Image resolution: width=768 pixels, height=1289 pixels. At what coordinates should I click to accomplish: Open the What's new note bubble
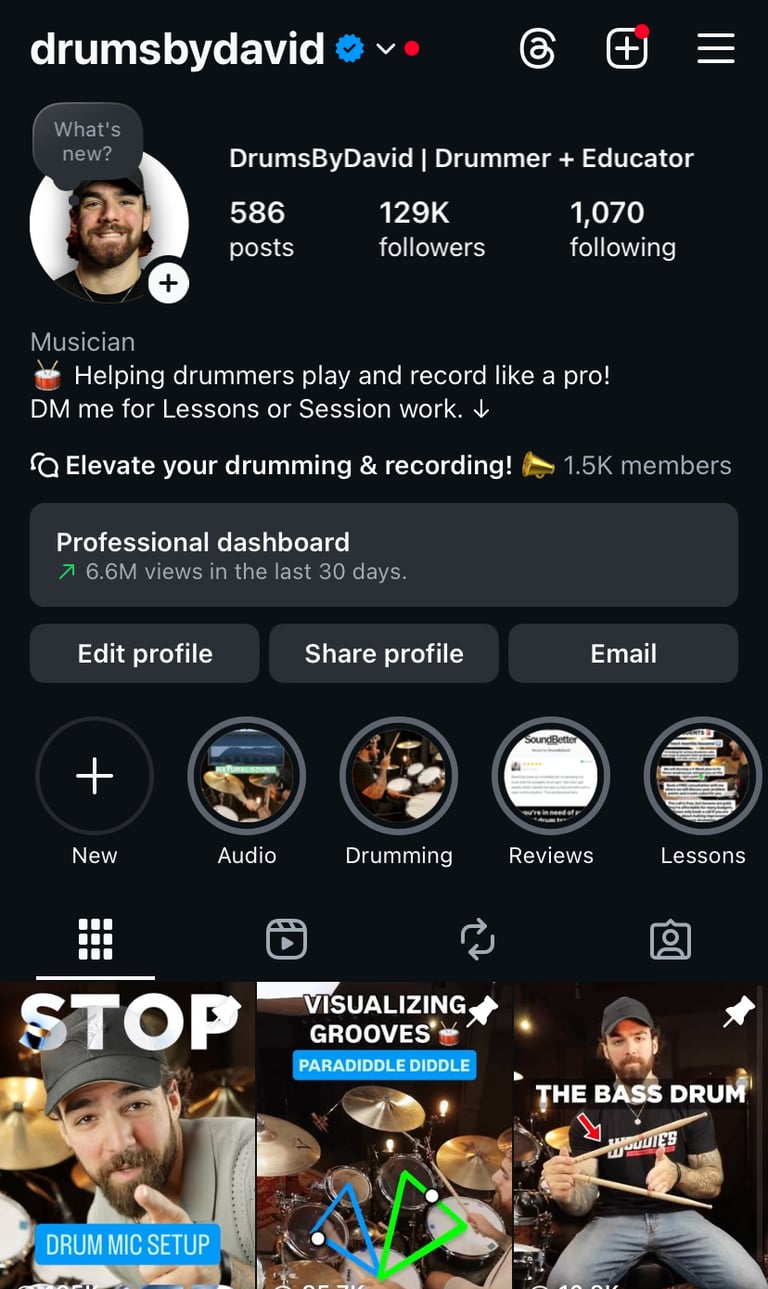pos(87,142)
